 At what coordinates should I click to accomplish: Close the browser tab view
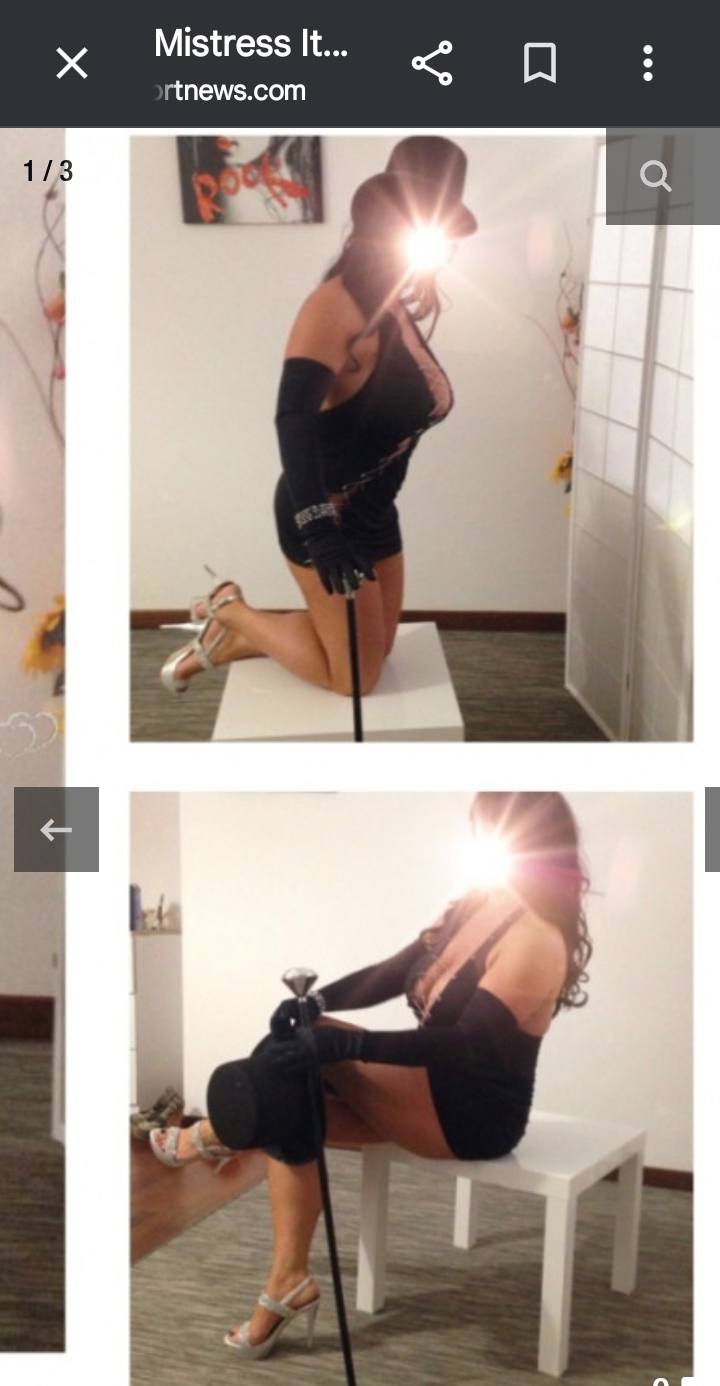[x=72, y=64]
